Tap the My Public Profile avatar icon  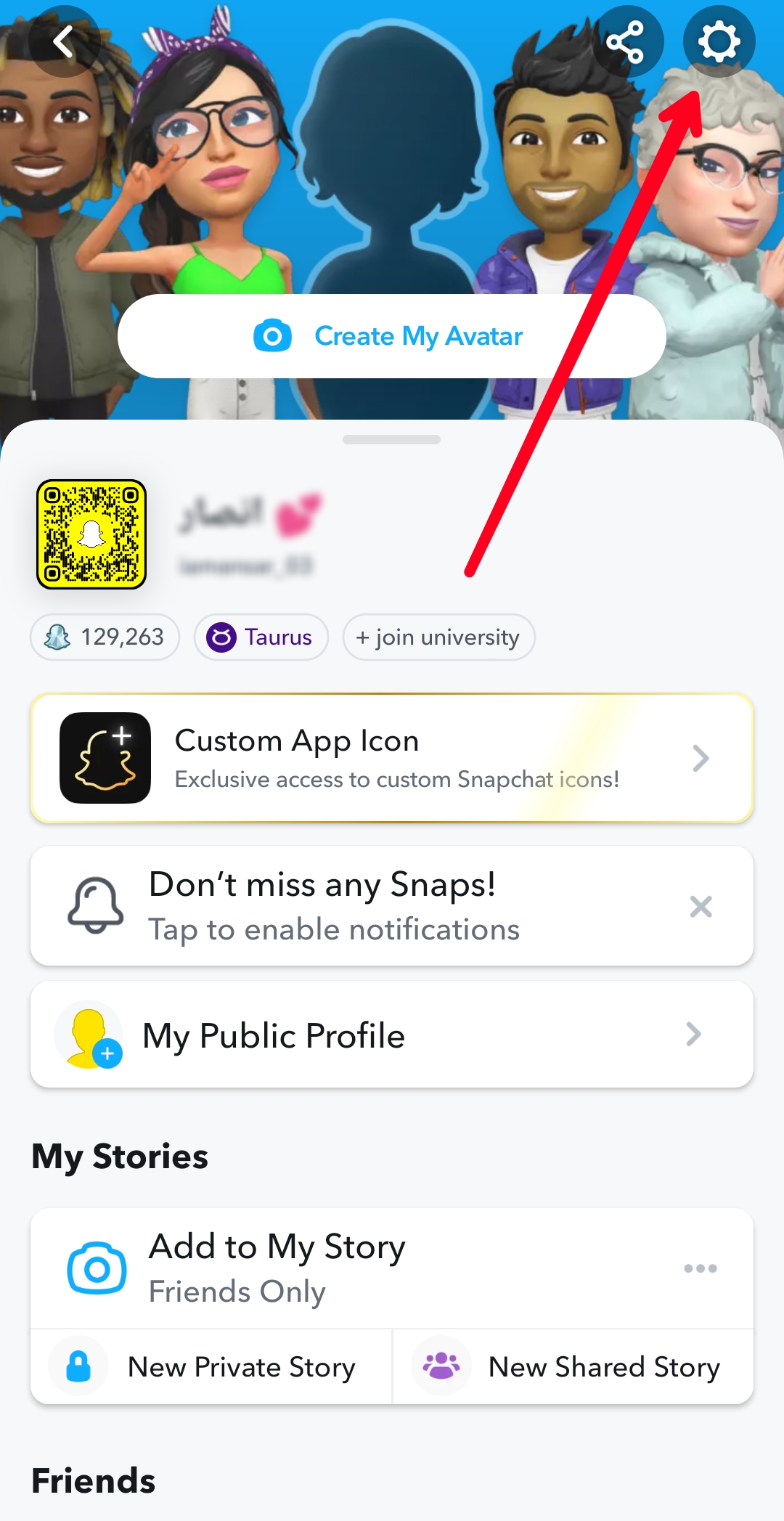pyautogui.click(x=87, y=1035)
